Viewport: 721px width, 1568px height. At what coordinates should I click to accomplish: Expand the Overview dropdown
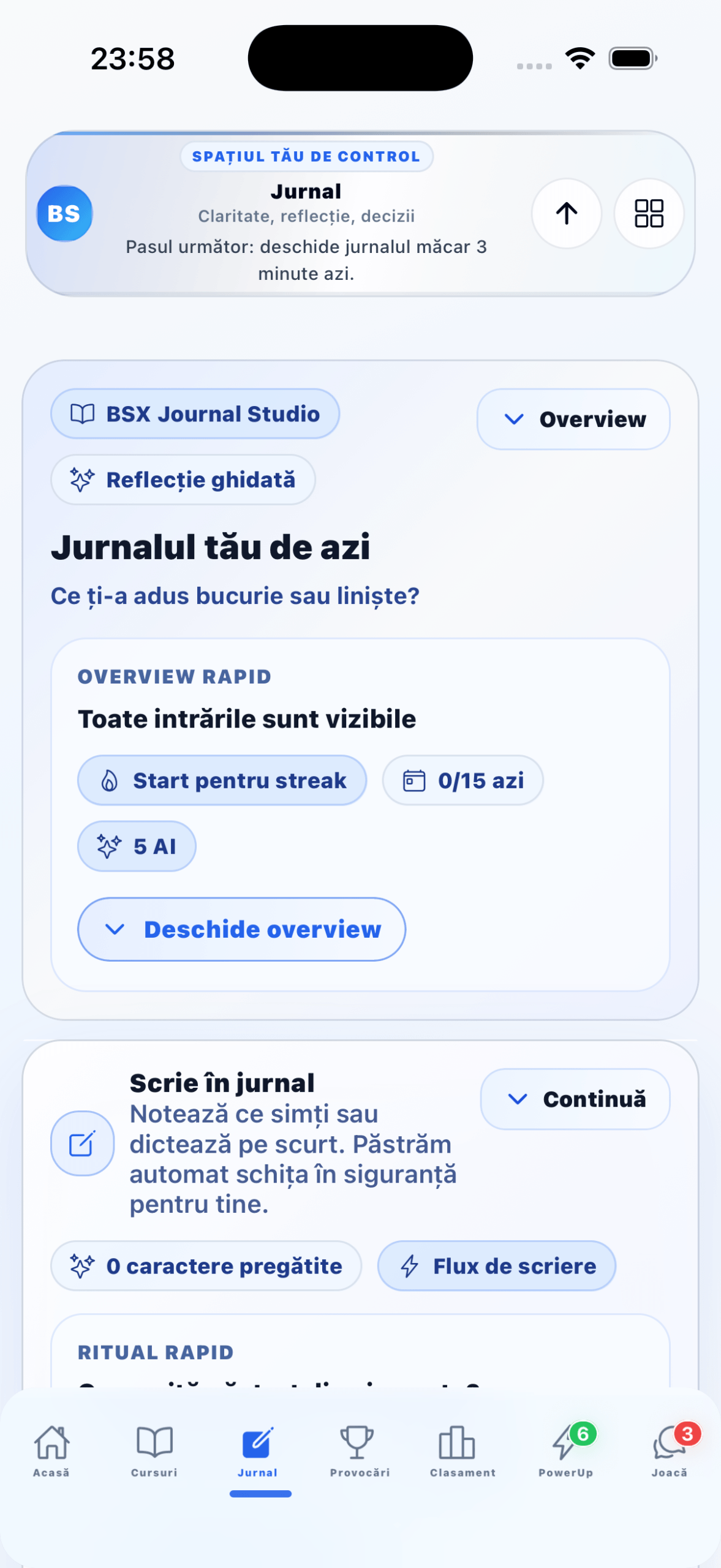coord(573,419)
